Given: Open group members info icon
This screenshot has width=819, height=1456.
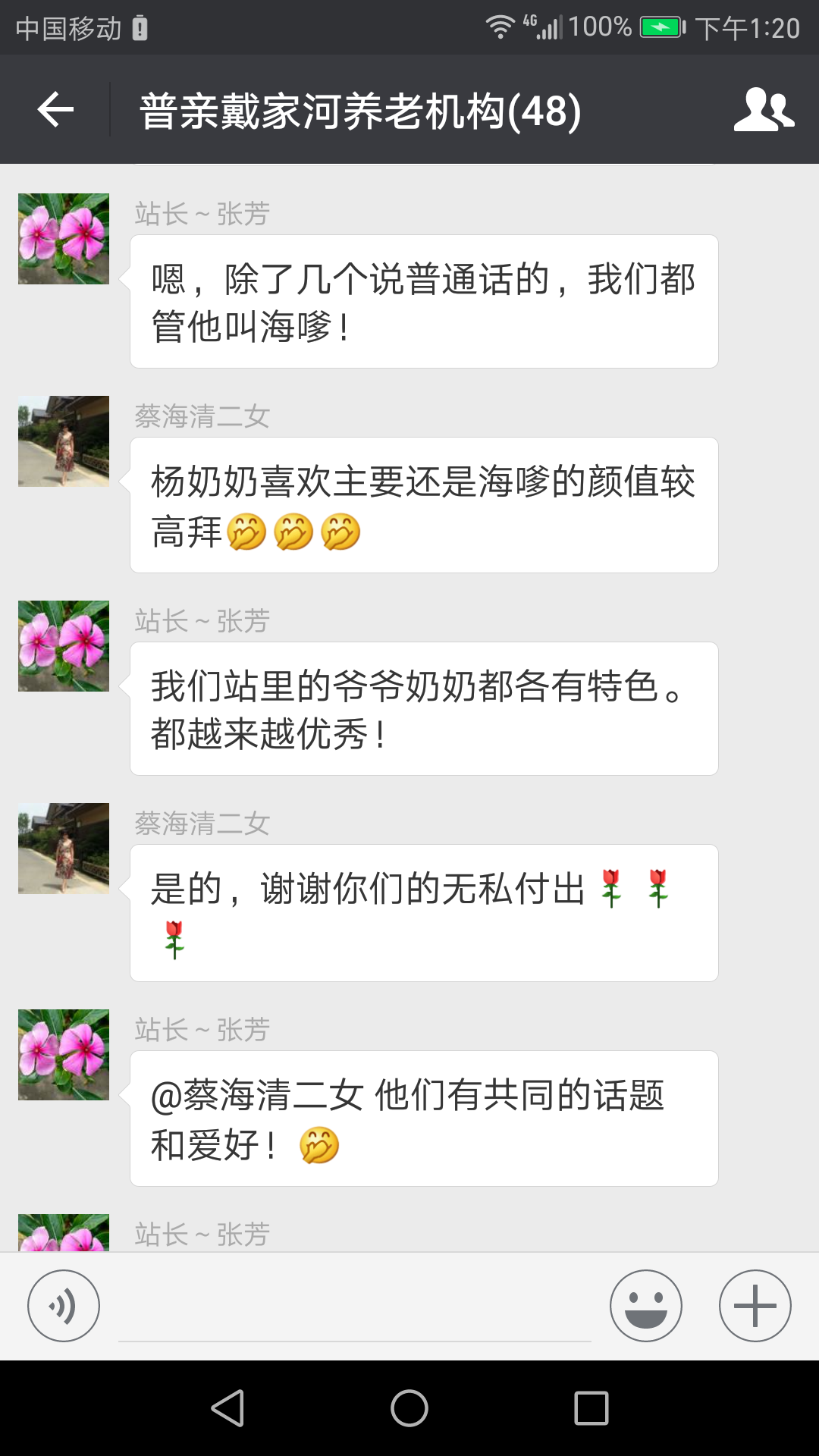Looking at the screenshot, I should pyautogui.click(x=764, y=110).
